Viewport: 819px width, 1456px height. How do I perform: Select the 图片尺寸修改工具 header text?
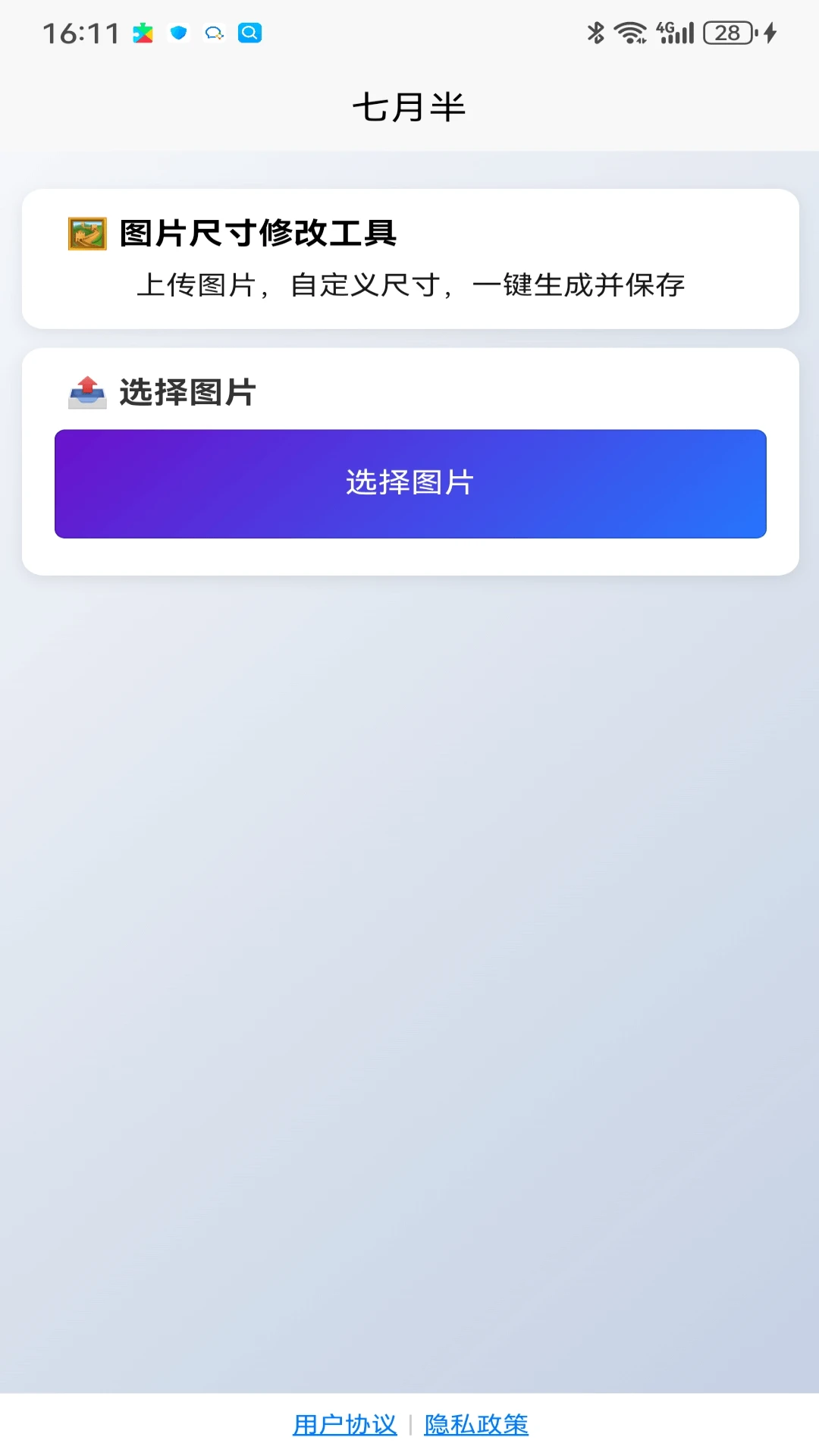258,234
